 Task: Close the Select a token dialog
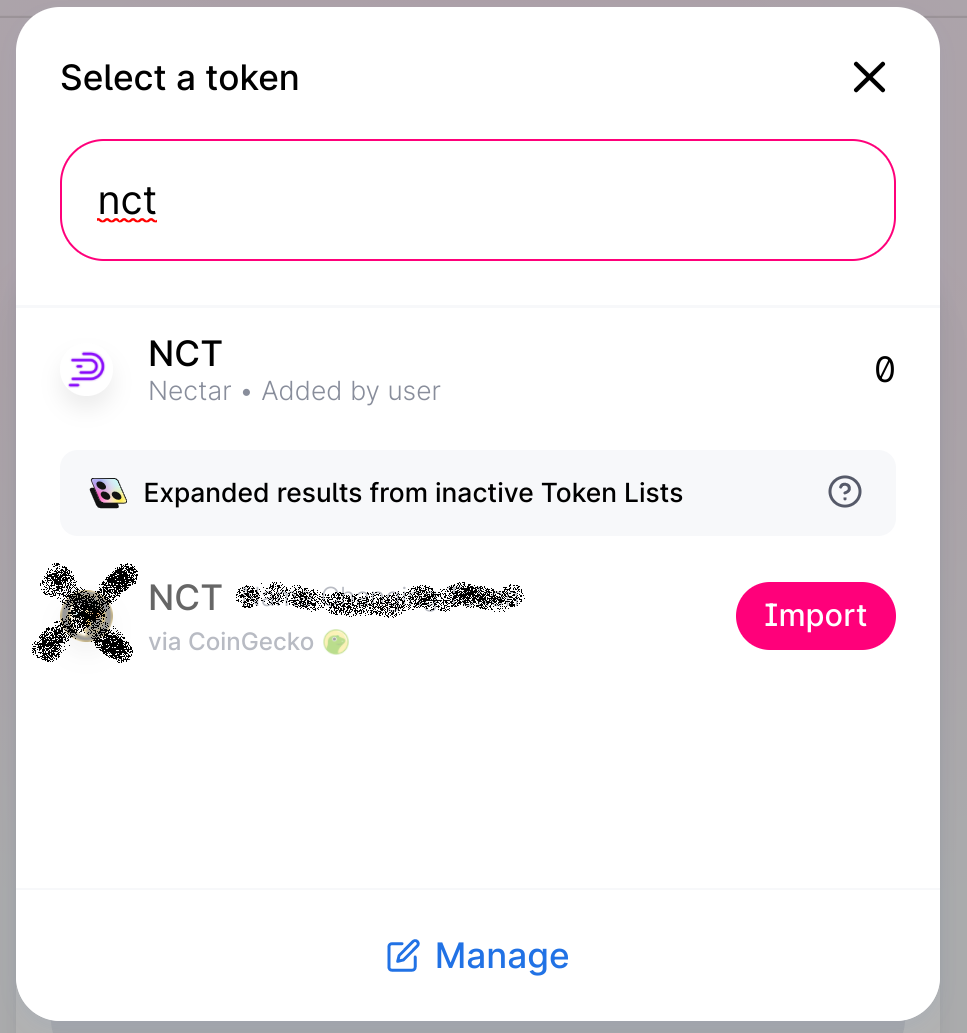click(869, 77)
